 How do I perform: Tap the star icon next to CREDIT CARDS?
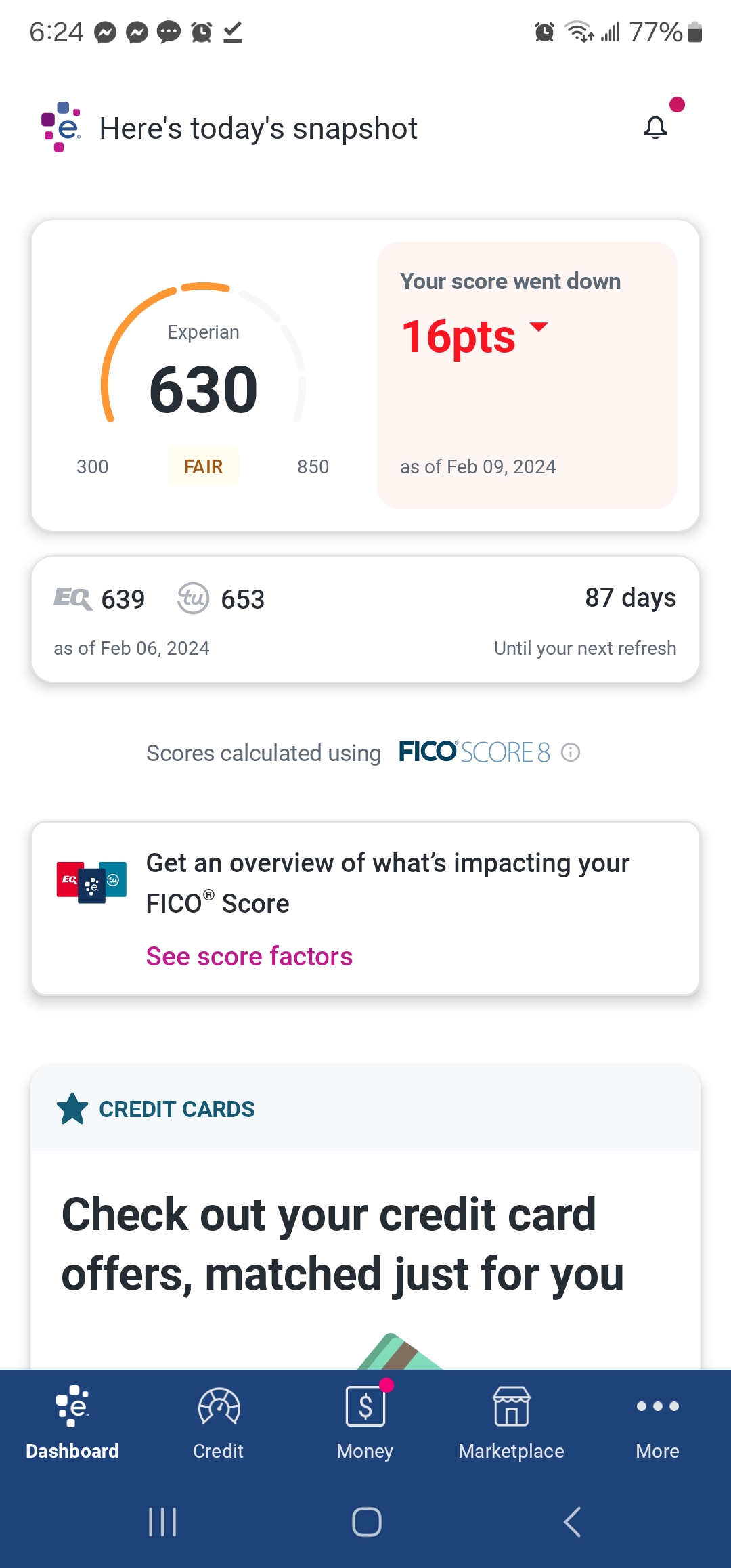pyautogui.click(x=71, y=1108)
